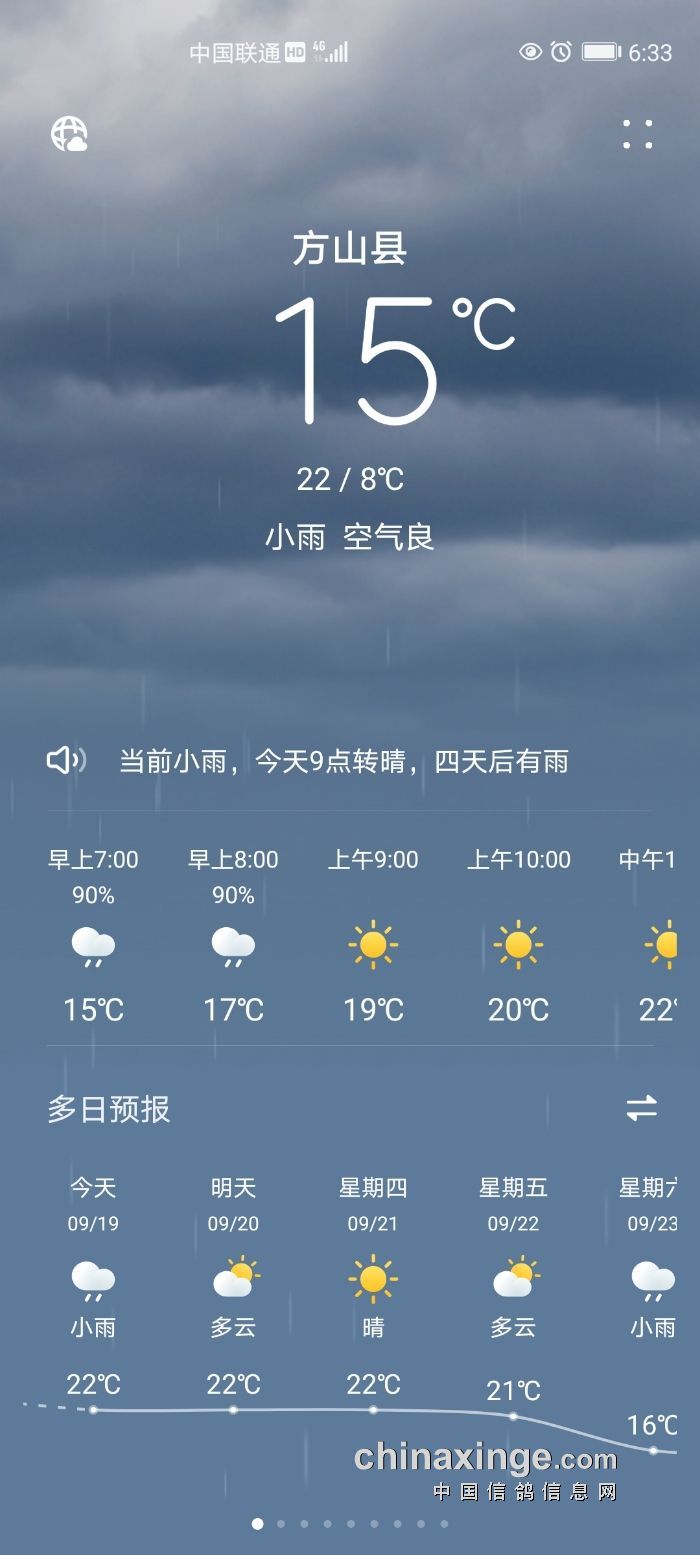View tomorrow's 09/20 cloudy forecast
The image size is (700, 1555).
pos(233,1260)
